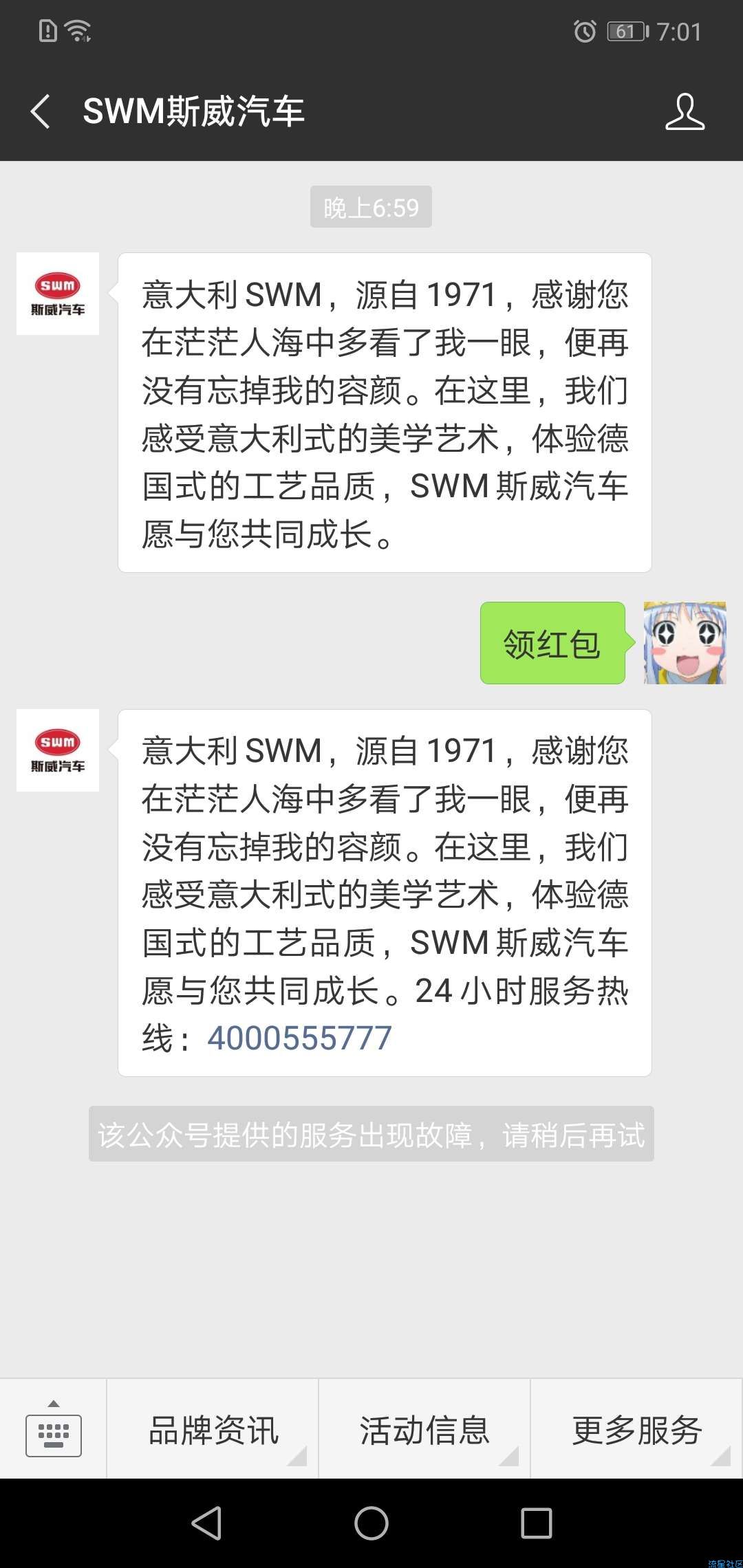Open recent apps from the navigation bar
The image size is (743, 1568).
pyautogui.click(x=537, y=1523)
